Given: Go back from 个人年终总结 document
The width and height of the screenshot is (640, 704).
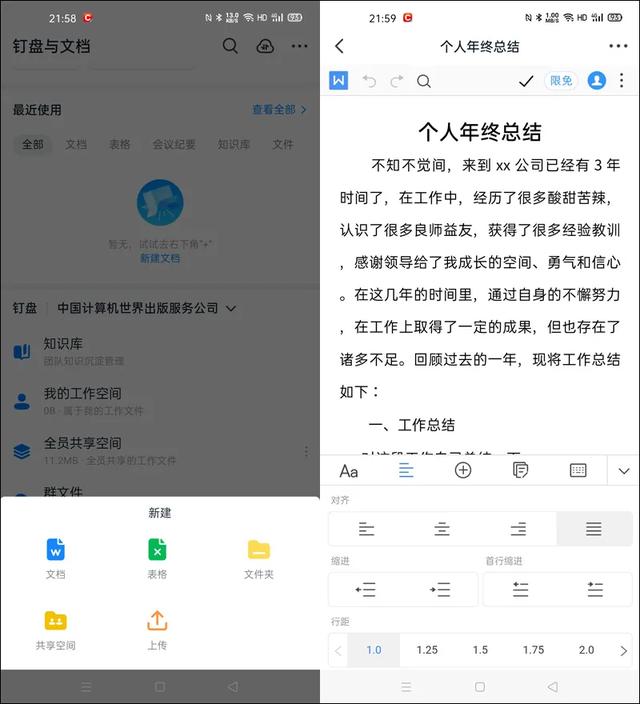Looking at the screenshot, I should [339, 46].
